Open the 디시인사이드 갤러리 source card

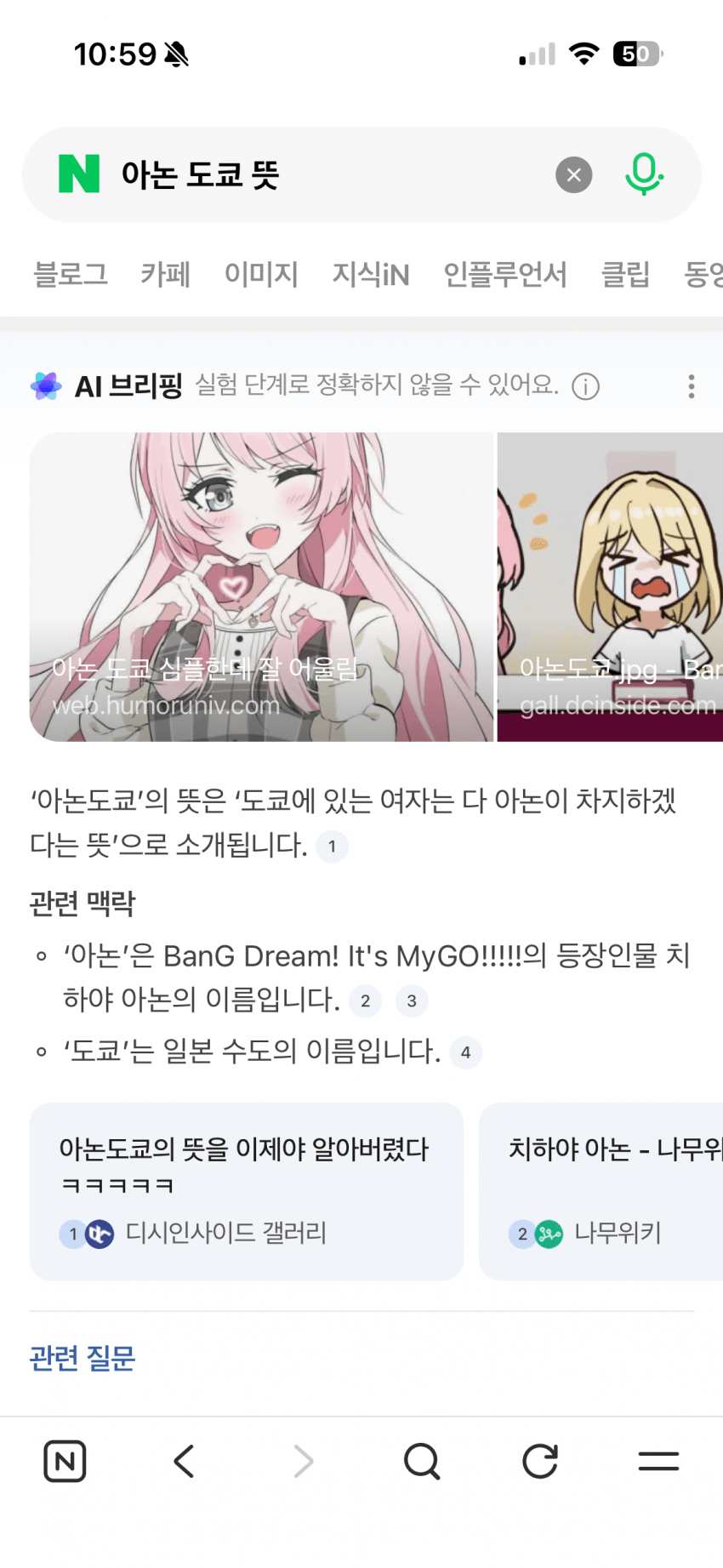[x=247, y=1191]
